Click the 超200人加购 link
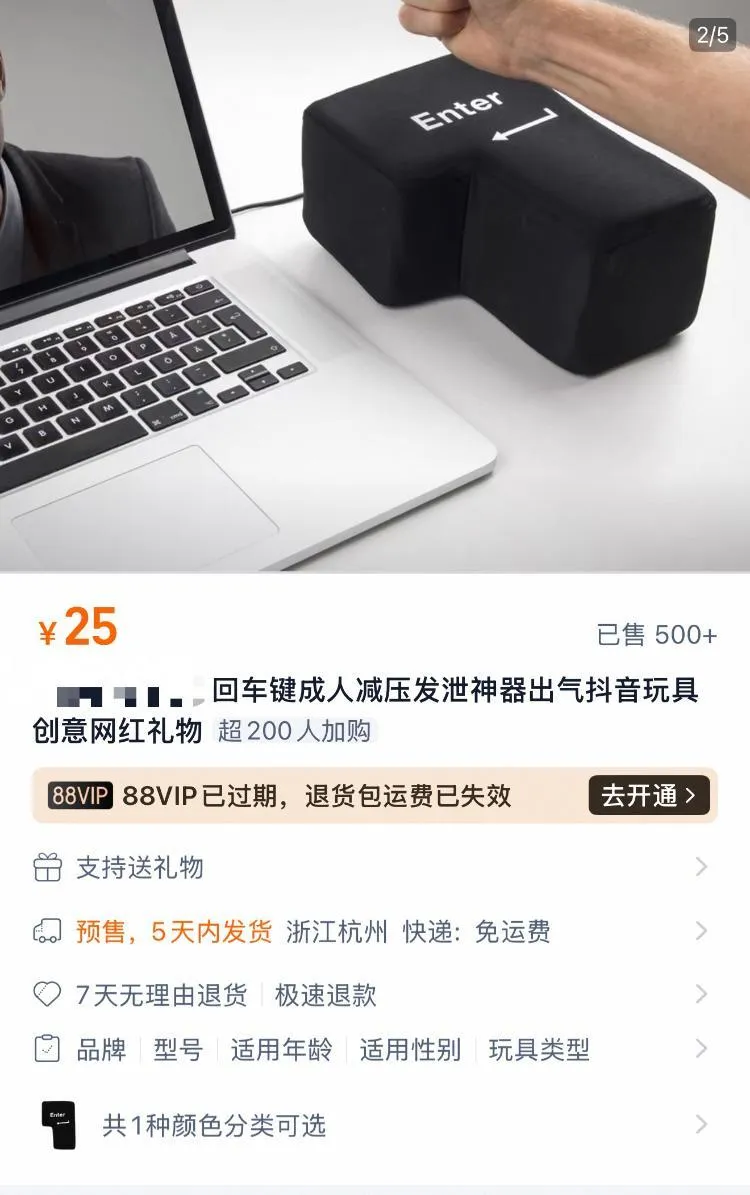 pyautogui.click(x=295, y=730)
